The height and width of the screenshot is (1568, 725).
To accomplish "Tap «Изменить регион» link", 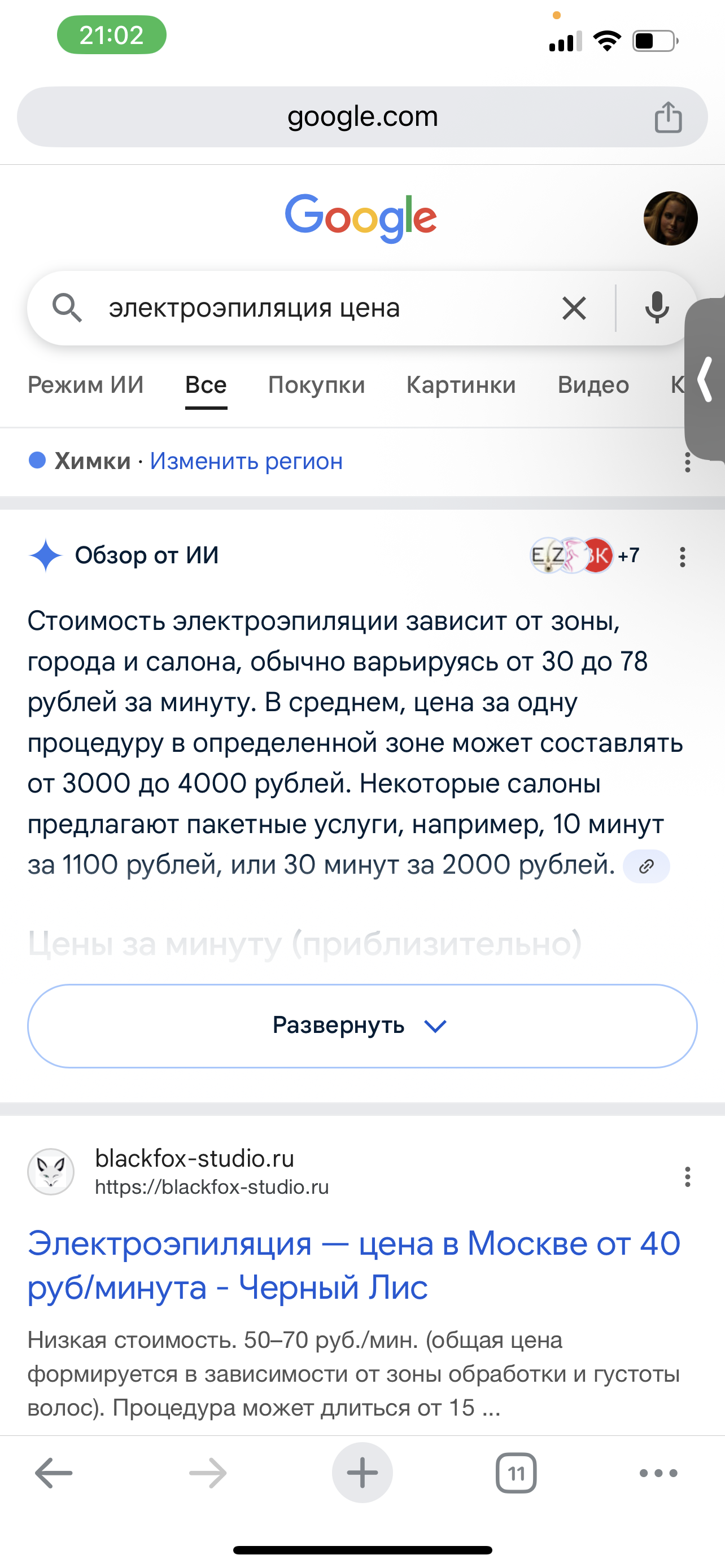I will pyautogui.click(x=247, y=461).
